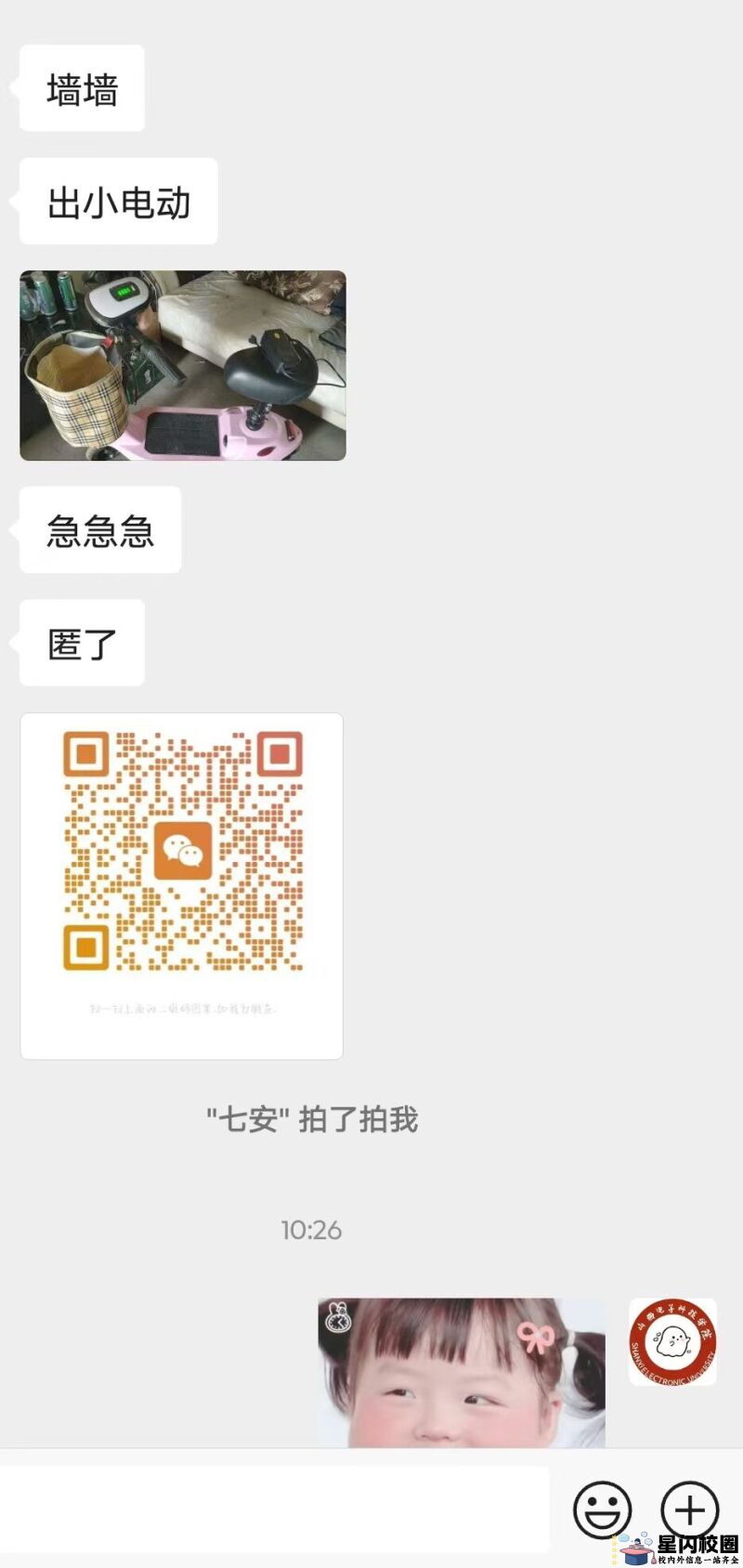Open the sender's profile avatar
The image size is (743, 1568).
pos(672,1341)
